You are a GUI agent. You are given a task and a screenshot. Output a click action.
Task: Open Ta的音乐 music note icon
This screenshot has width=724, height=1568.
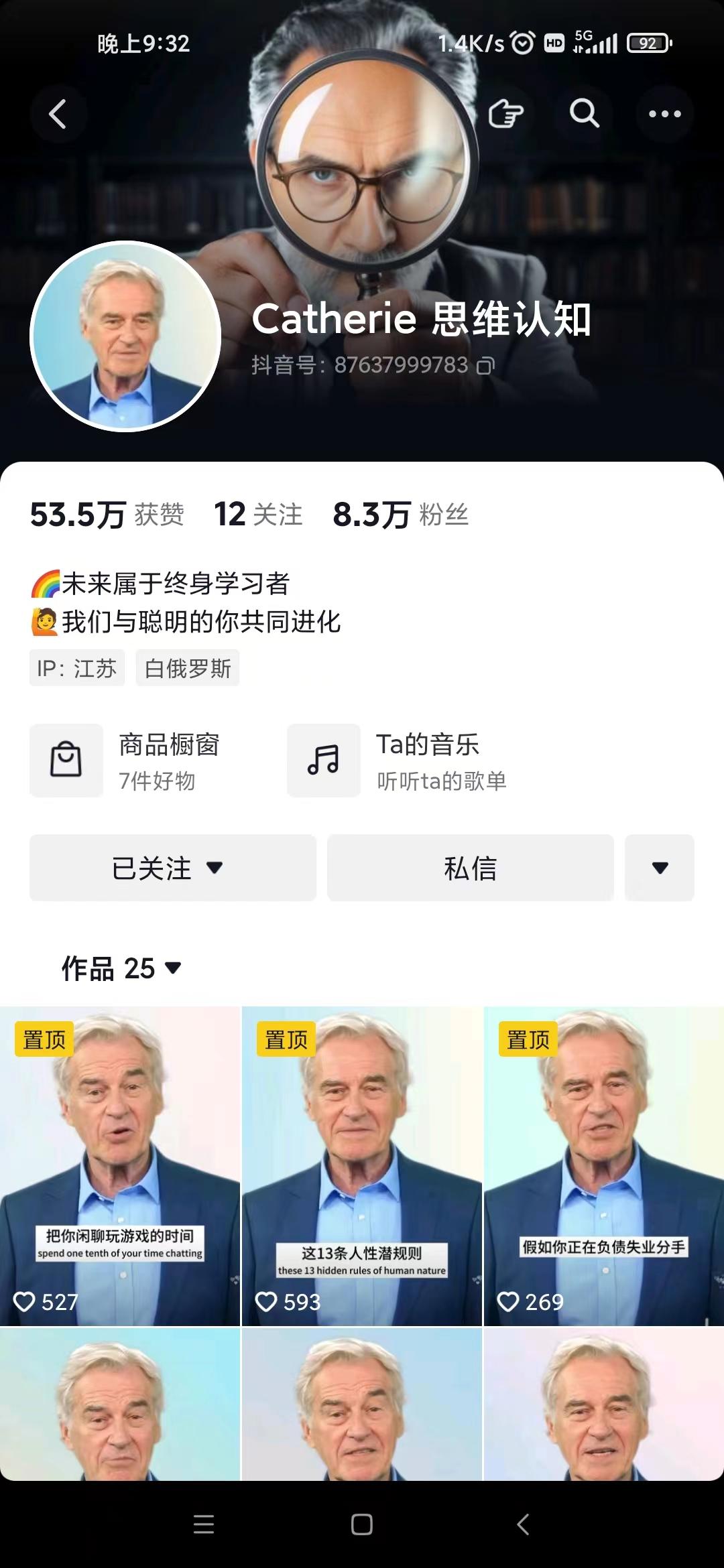click(x=323, y=760)
